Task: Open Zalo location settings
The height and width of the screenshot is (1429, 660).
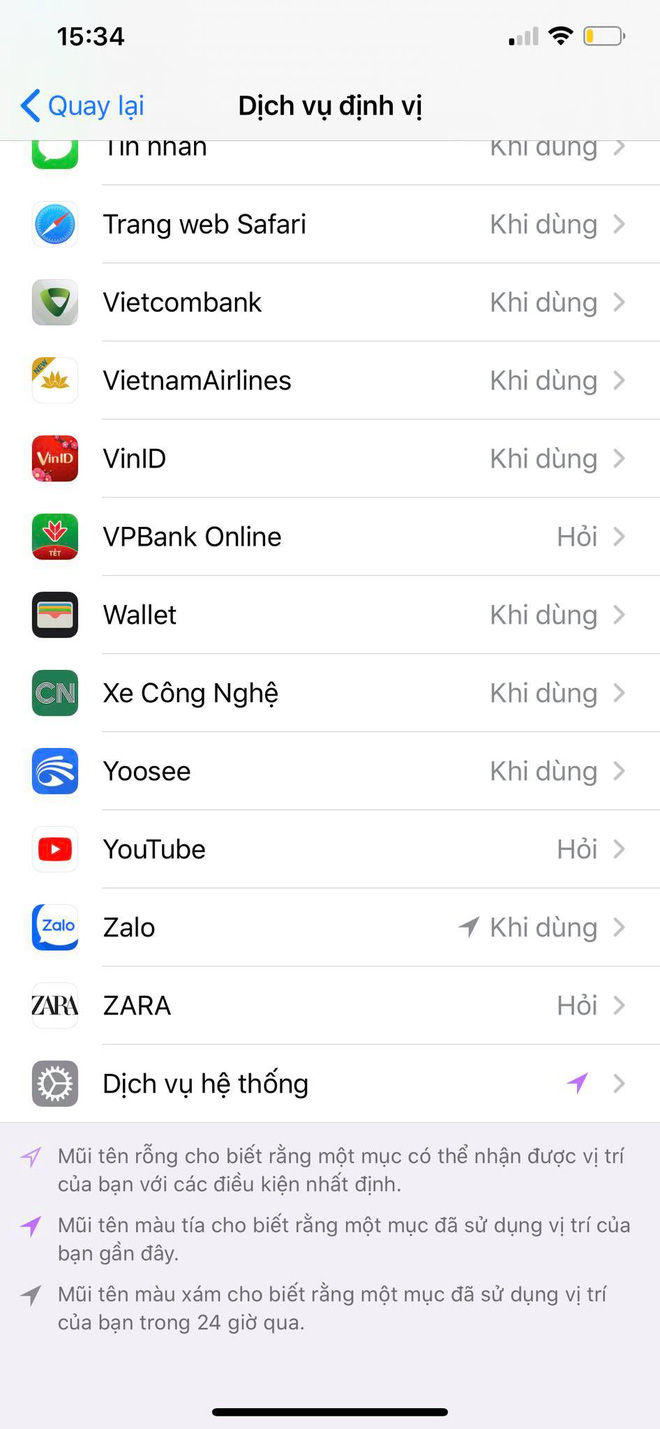Action: click(330, 926)
